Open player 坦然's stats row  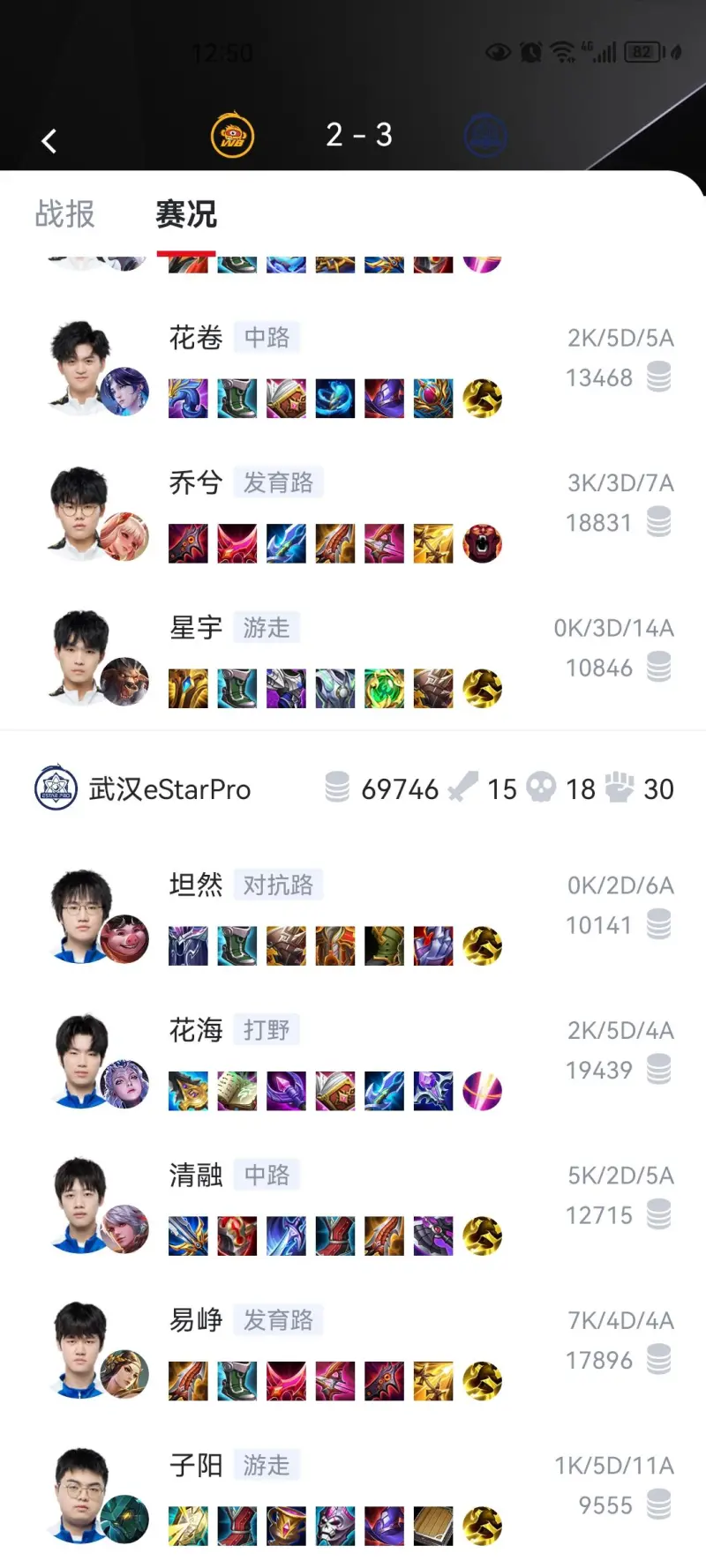(x=353, y=915)
